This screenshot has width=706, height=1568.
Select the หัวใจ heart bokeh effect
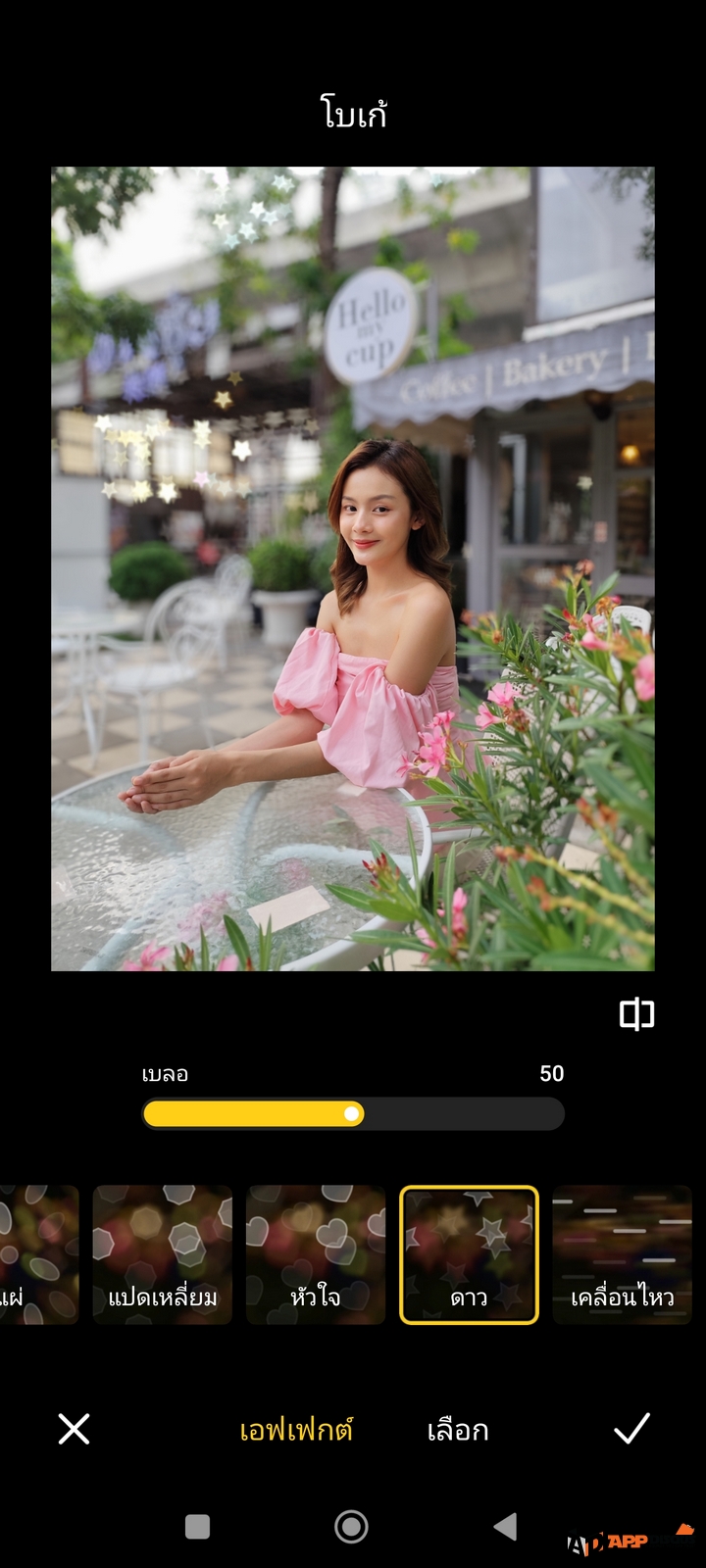click(x=316, y=1254)
